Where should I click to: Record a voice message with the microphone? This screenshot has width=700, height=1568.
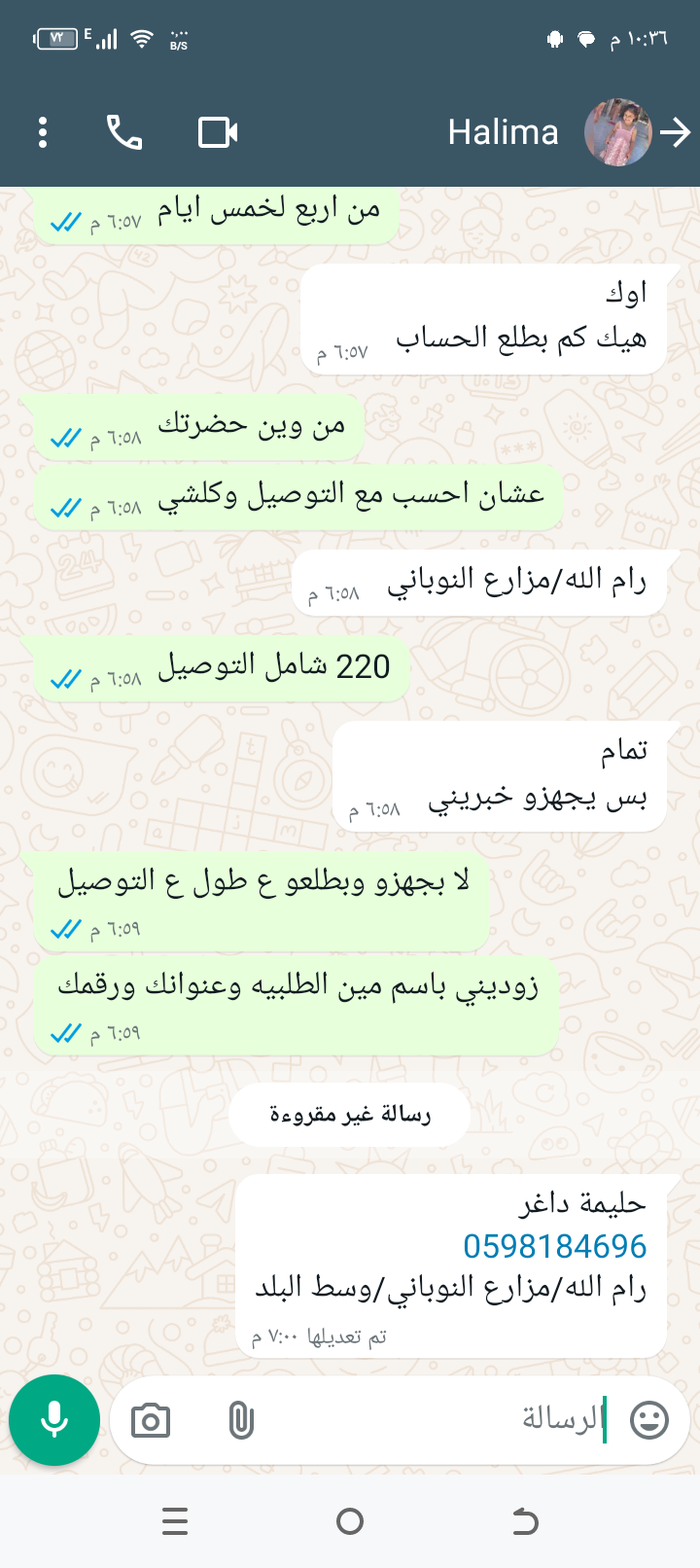[x=54, y=1420]
